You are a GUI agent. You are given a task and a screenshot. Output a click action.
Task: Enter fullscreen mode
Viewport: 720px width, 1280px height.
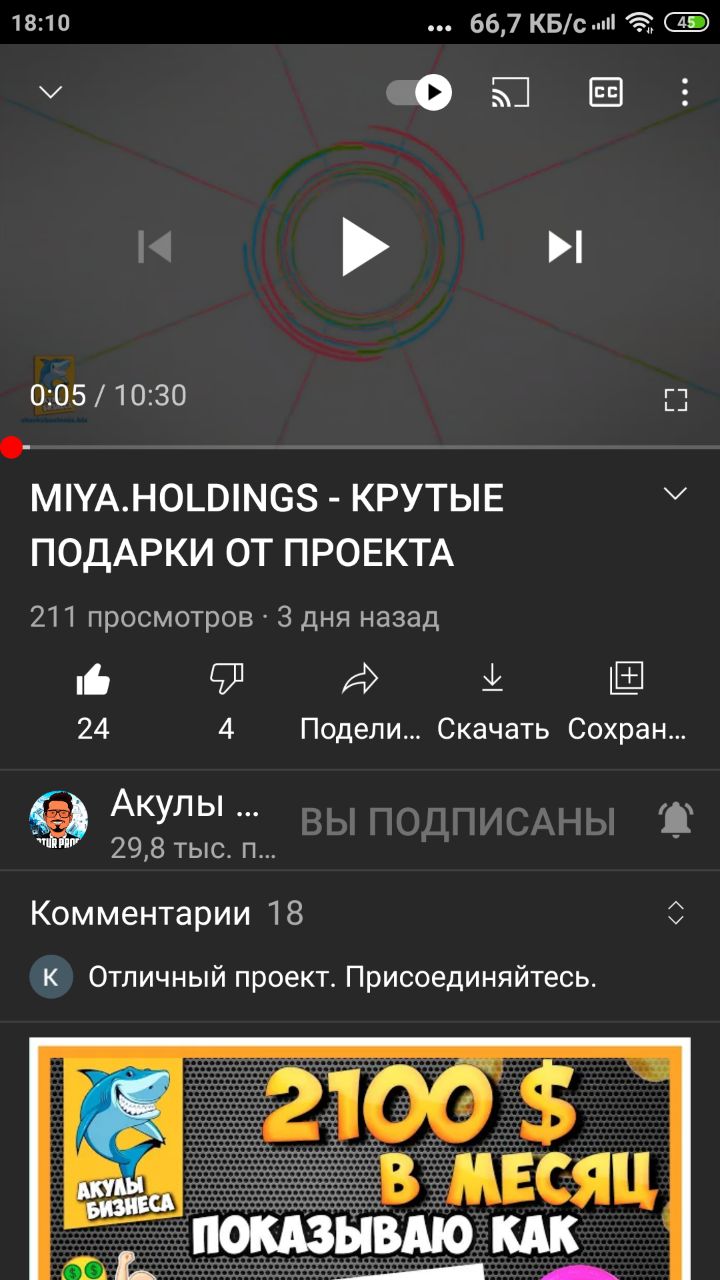click(676, 400)
